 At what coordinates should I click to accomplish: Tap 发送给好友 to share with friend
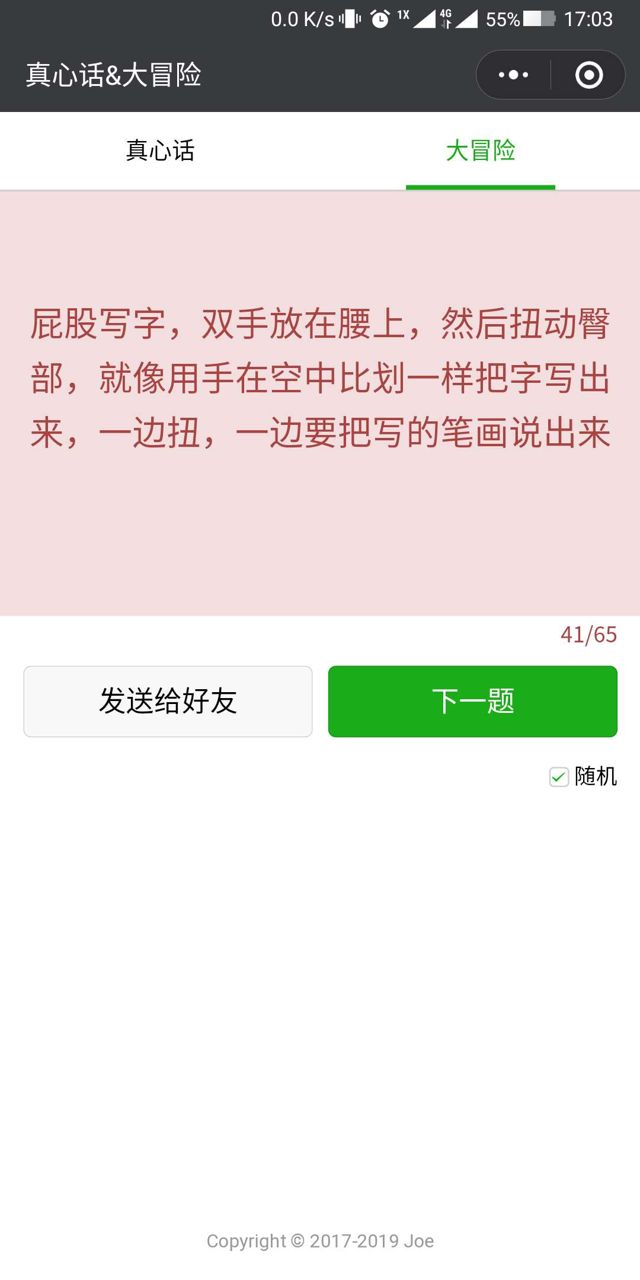168,701
